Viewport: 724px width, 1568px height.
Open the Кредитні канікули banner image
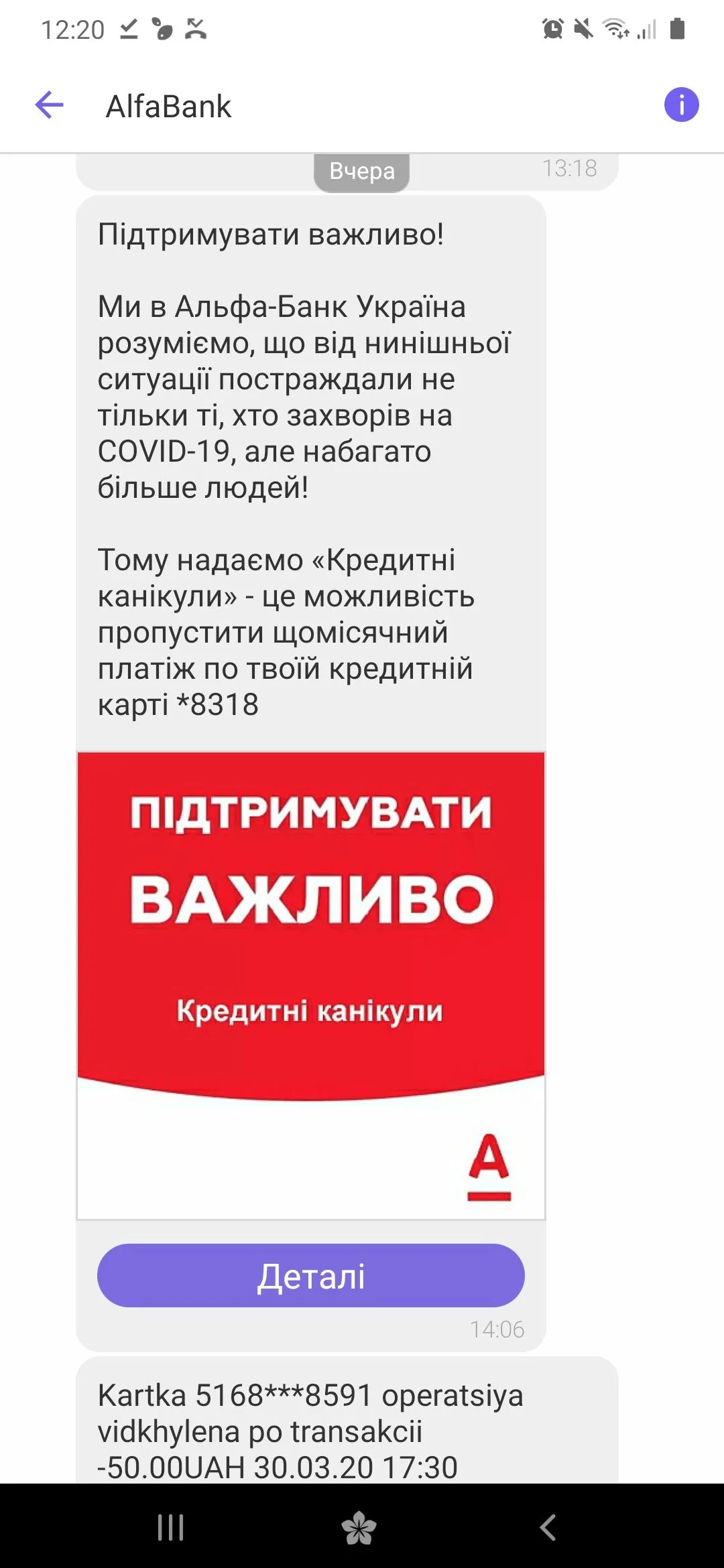tap(311, 985)
